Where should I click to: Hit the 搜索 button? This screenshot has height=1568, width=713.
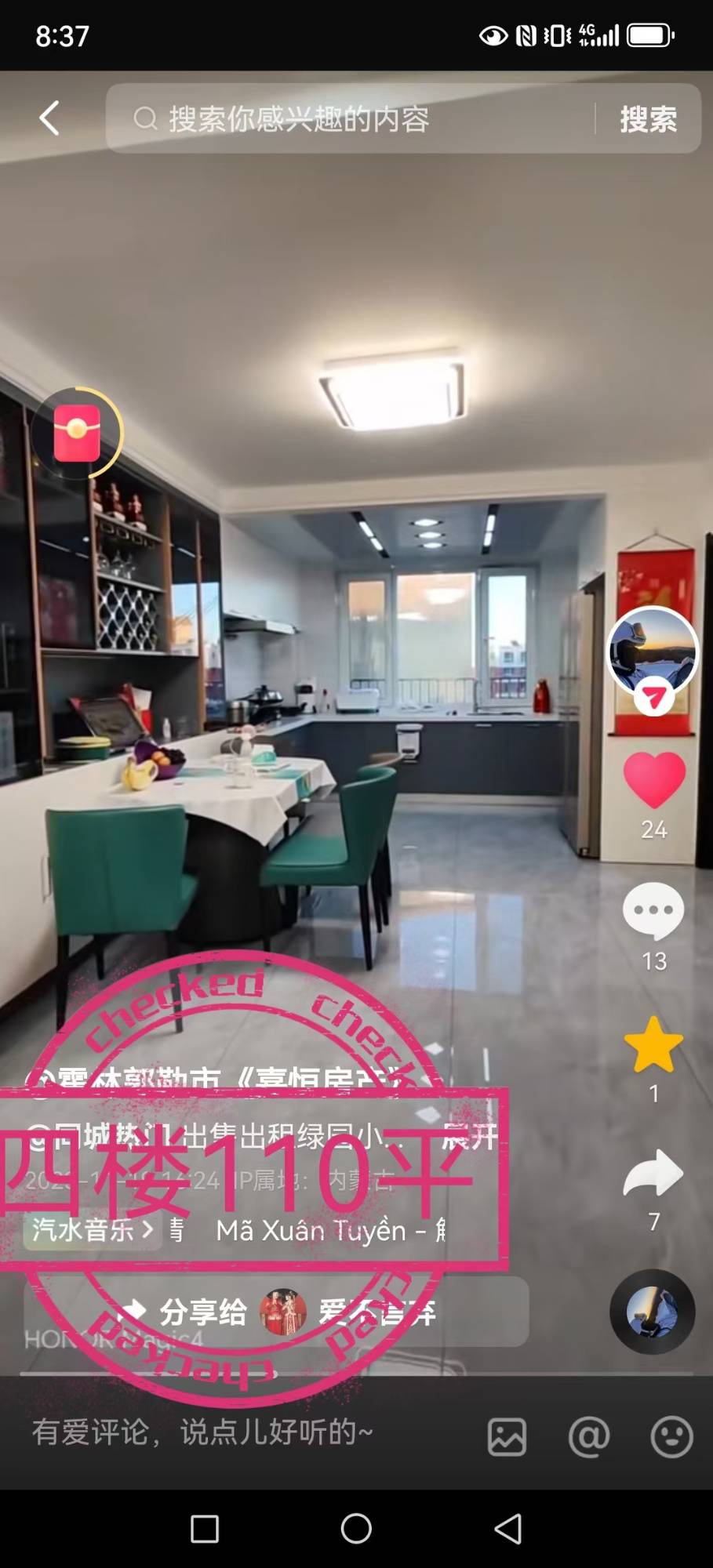click(648, 119)
